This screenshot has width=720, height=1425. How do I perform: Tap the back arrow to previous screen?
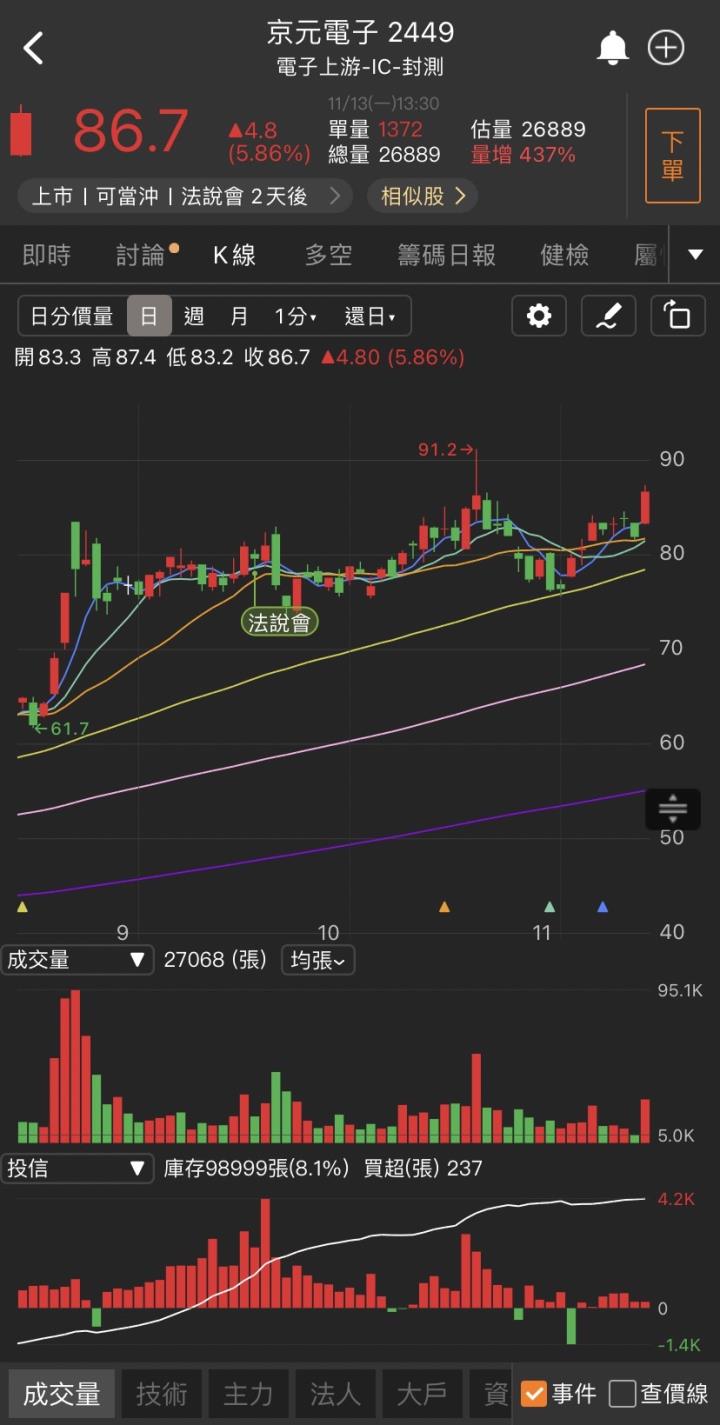pos(33,47)
